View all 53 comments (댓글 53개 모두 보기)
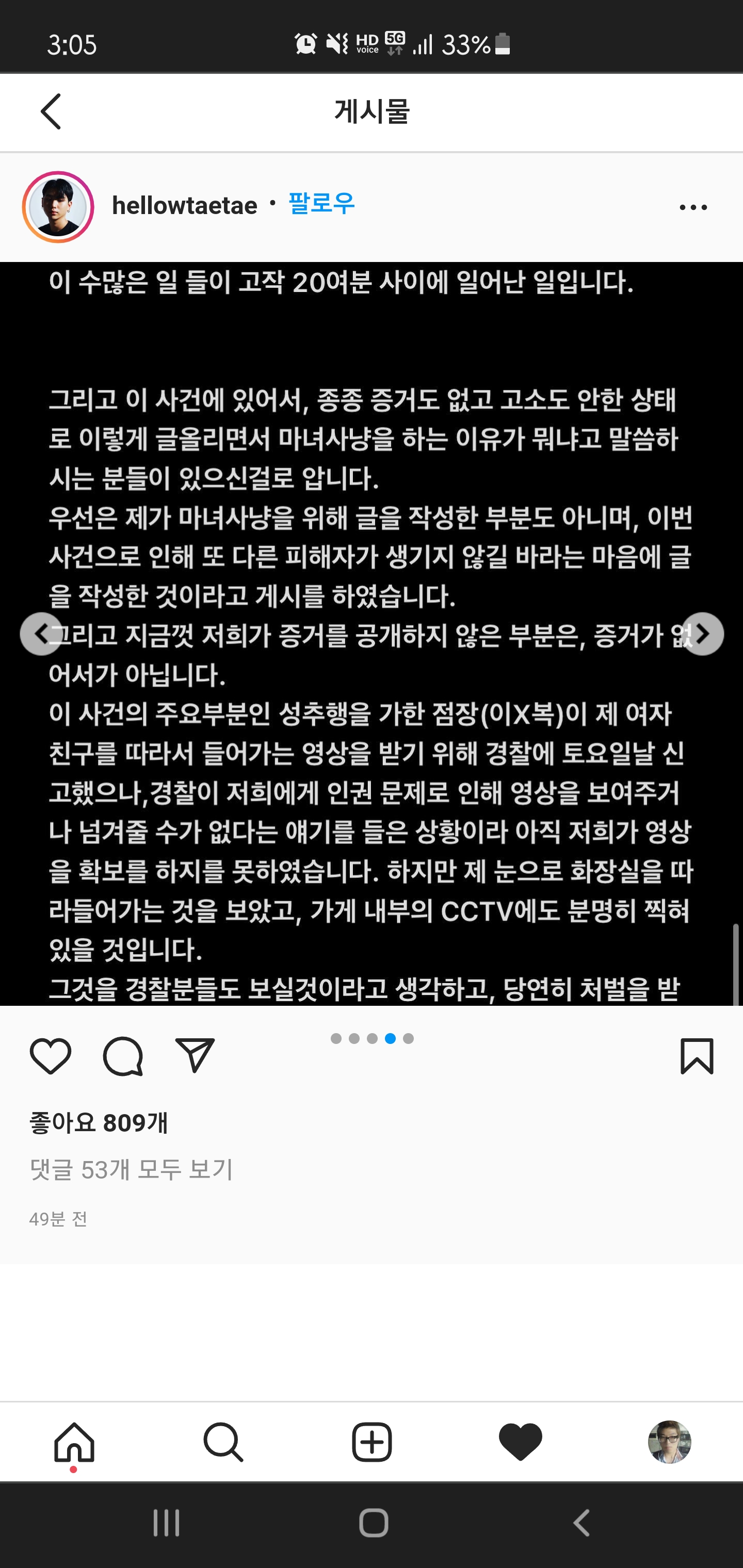 [132, 1169]
